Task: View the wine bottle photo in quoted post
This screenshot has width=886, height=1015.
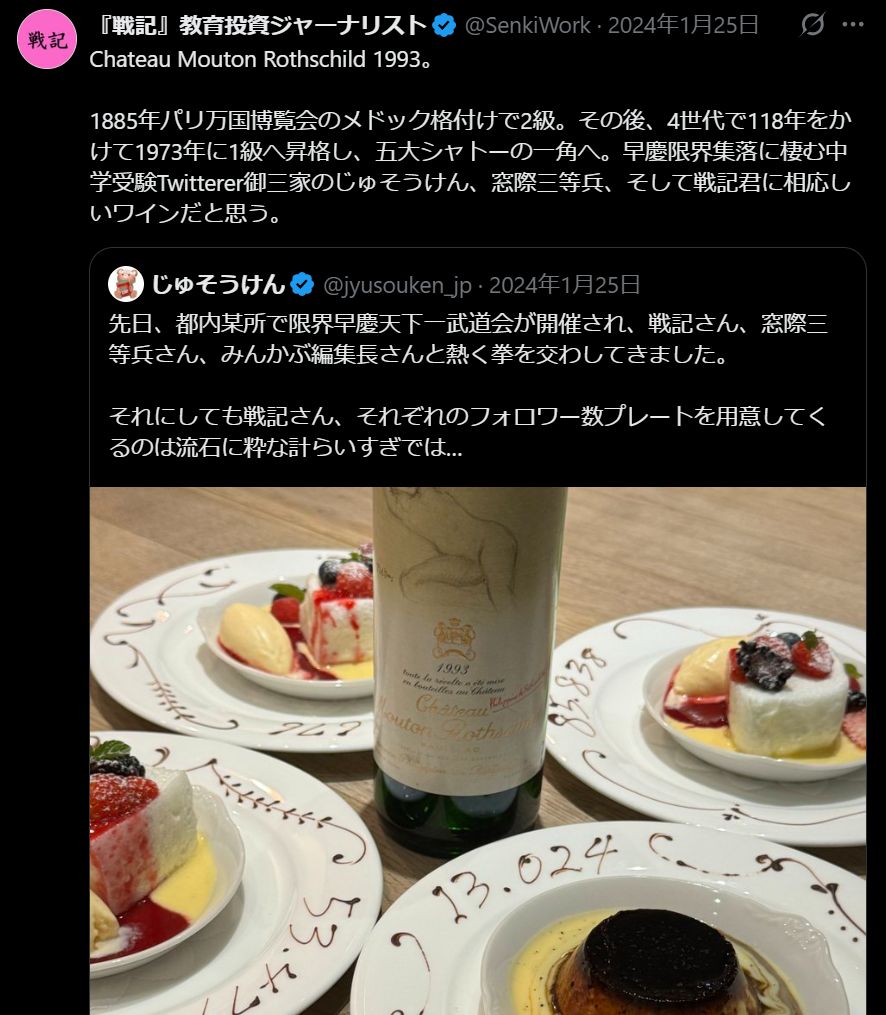Action: pyautogui.click(x=477, y=750)
